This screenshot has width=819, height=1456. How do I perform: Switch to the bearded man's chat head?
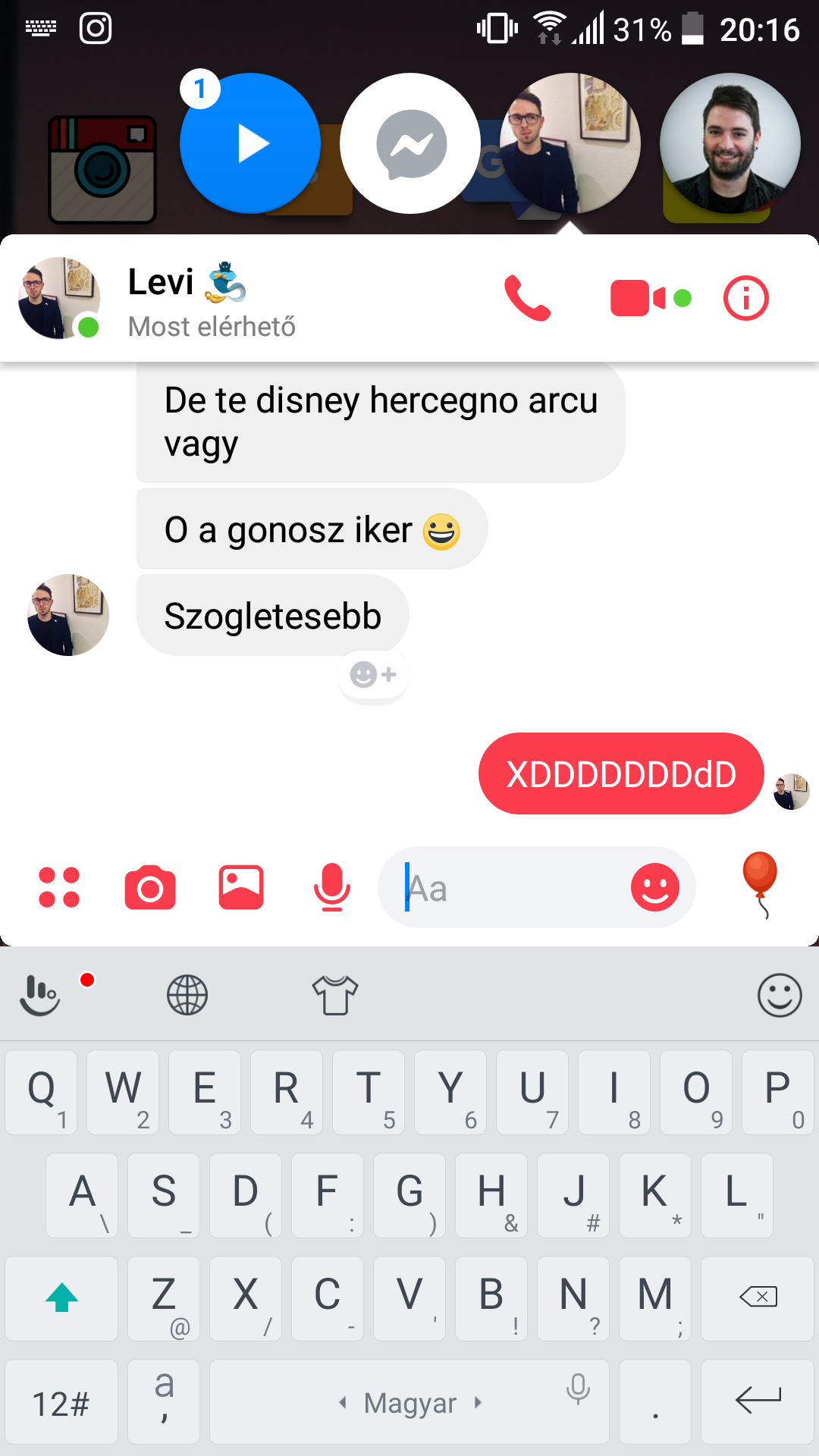coord(730,143)
